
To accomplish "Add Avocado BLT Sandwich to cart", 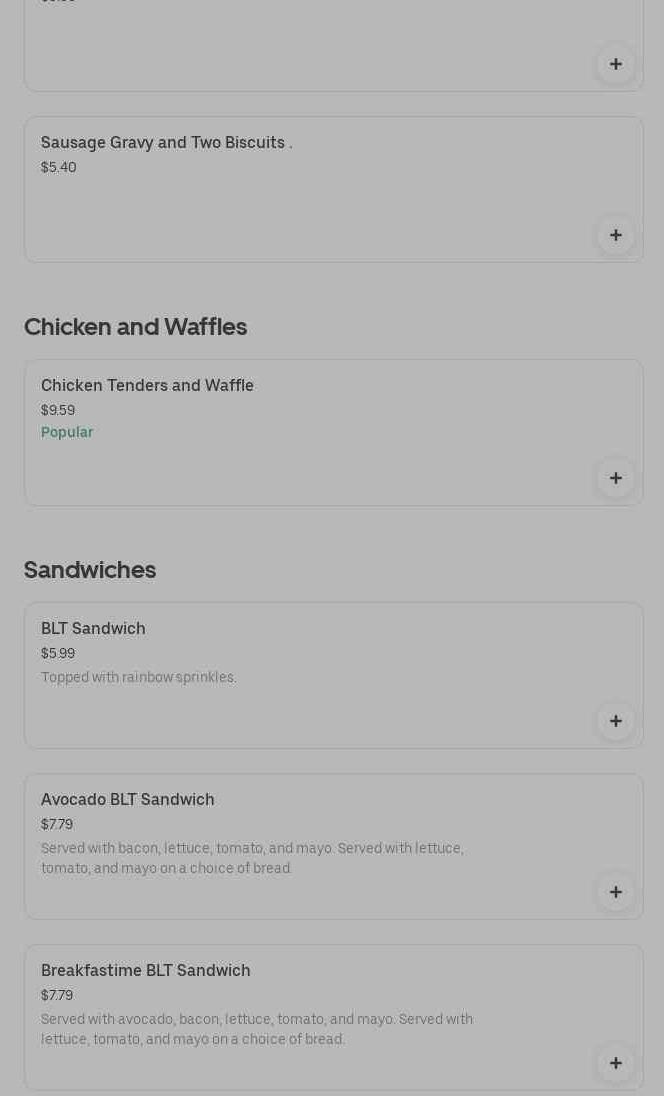I will (x=615, y=892).
